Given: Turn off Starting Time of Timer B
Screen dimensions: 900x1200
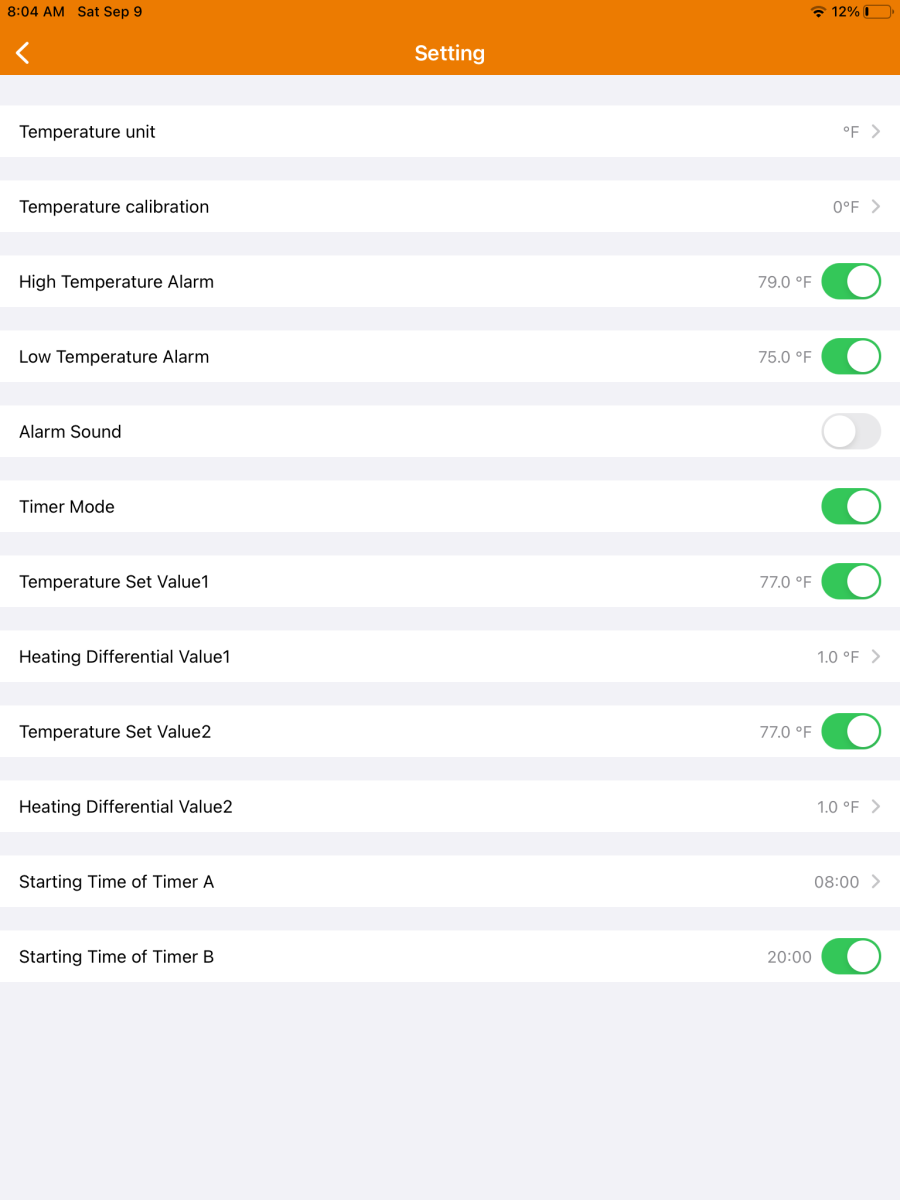Looking at the screenshot, I should (850, 957).
